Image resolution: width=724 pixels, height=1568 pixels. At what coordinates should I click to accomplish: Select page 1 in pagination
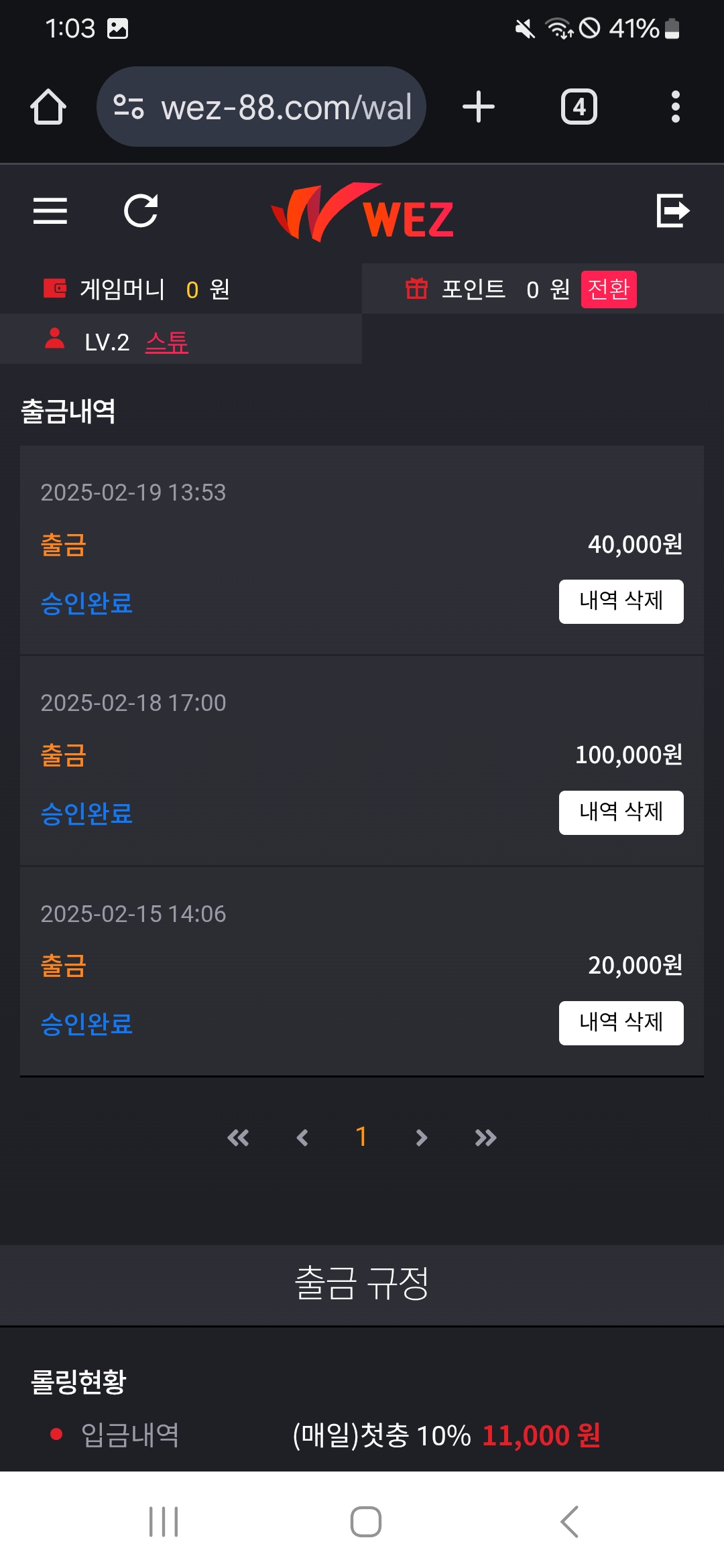pos(361,1136)
